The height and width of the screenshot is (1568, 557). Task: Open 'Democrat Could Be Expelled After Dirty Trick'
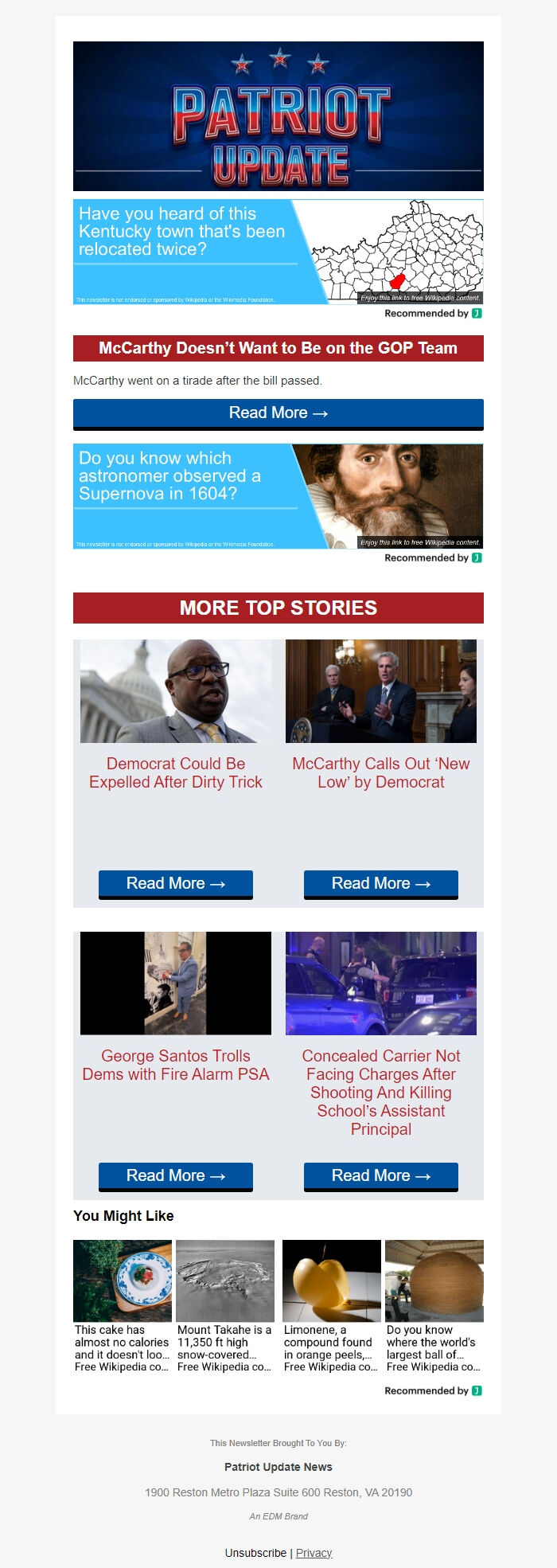tap(176, 772)
